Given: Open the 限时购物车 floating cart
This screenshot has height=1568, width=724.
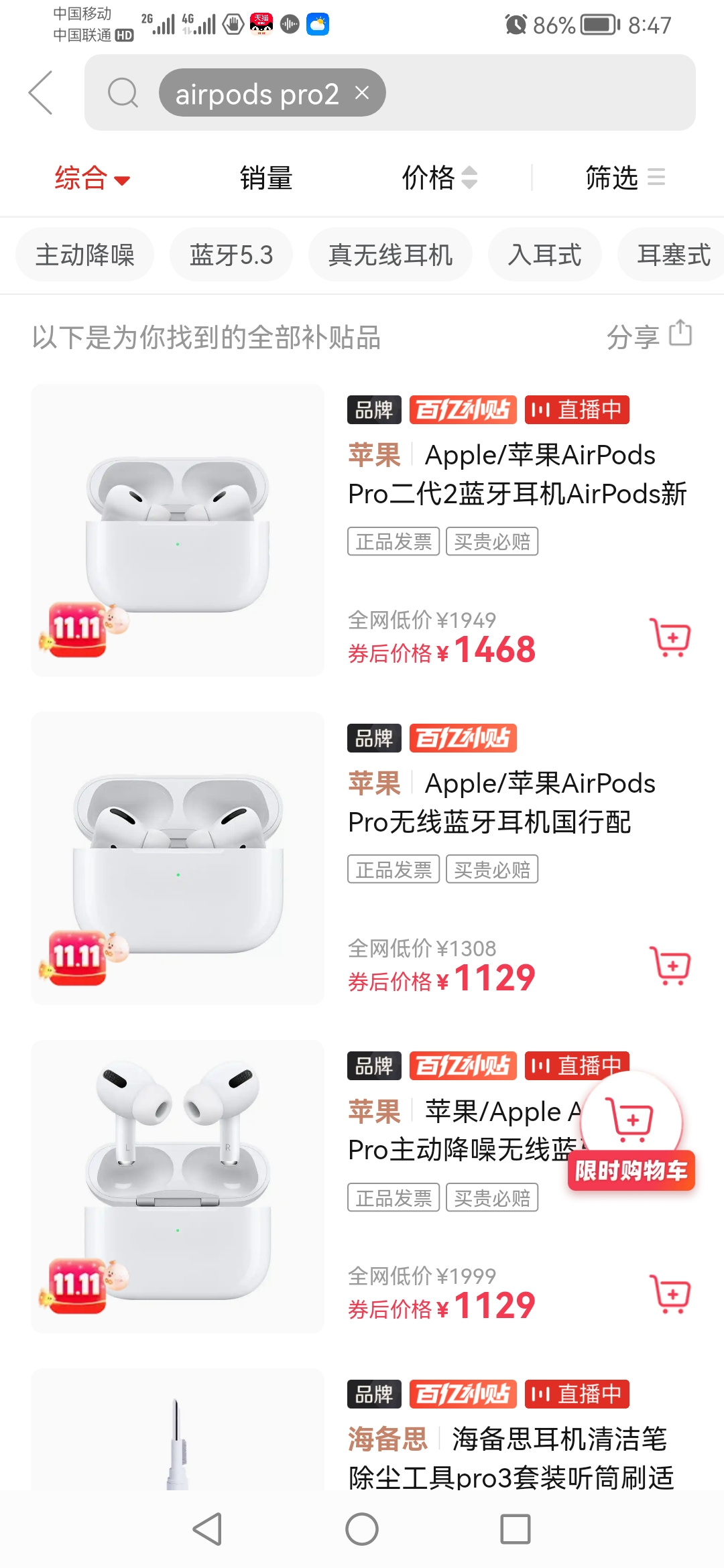Looking at the screenshot, I should [631, 1131].
